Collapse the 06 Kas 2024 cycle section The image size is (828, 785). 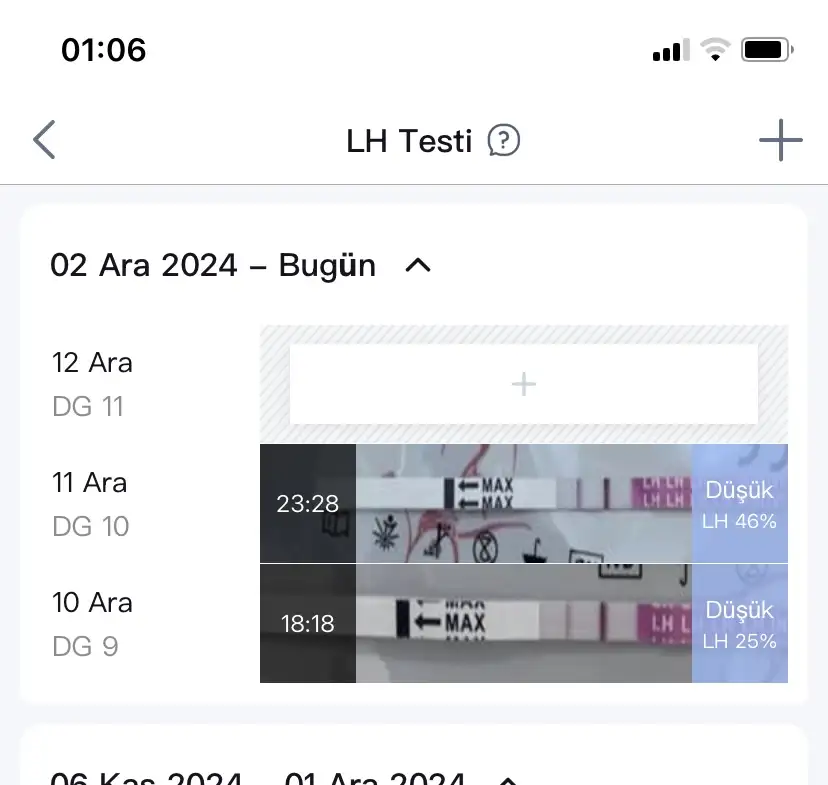click(x=507, y=780)
